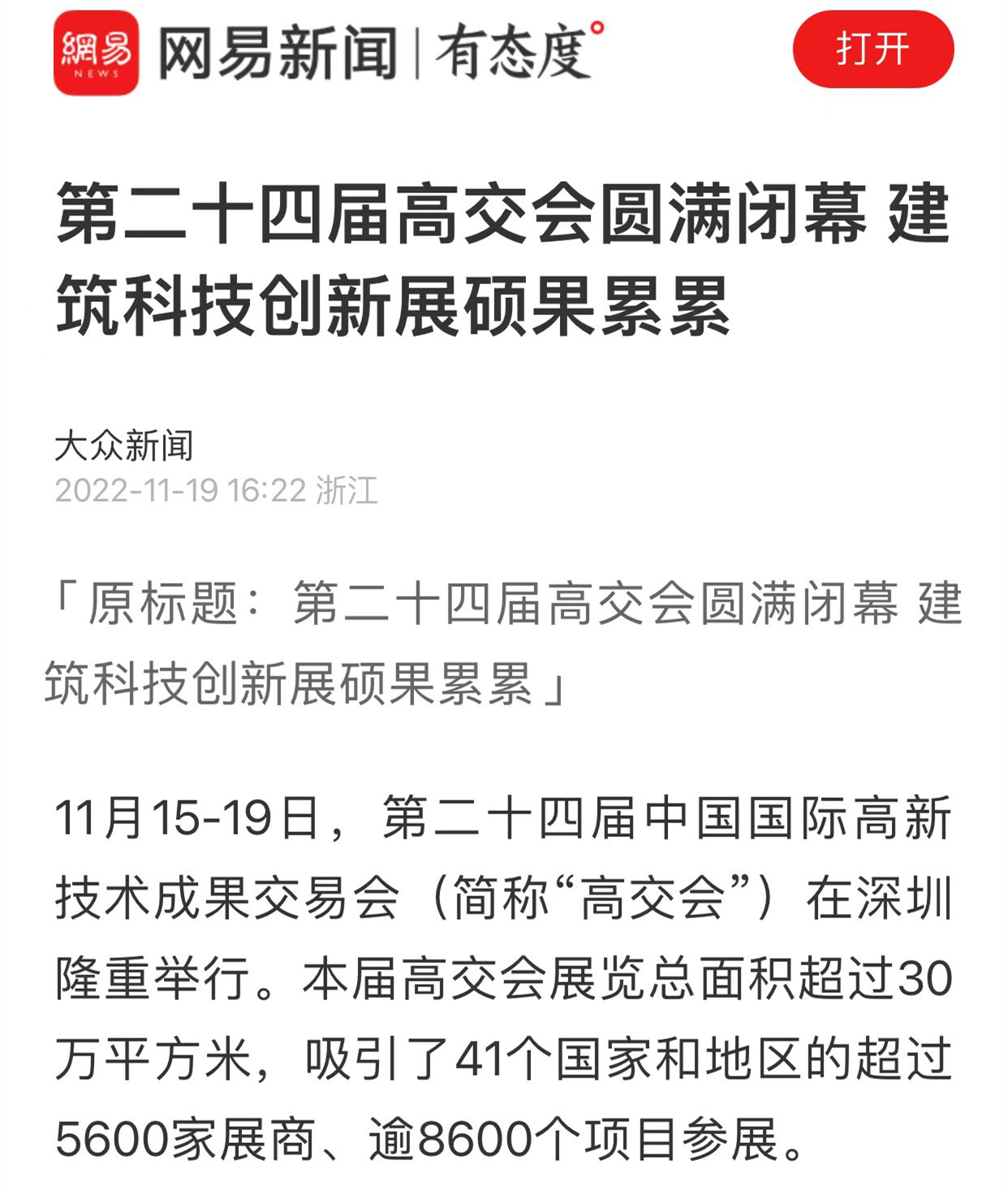Tap the red 打开 button
The height and width of the screenshot is (1195, 1008).
[x=872, y=50]
